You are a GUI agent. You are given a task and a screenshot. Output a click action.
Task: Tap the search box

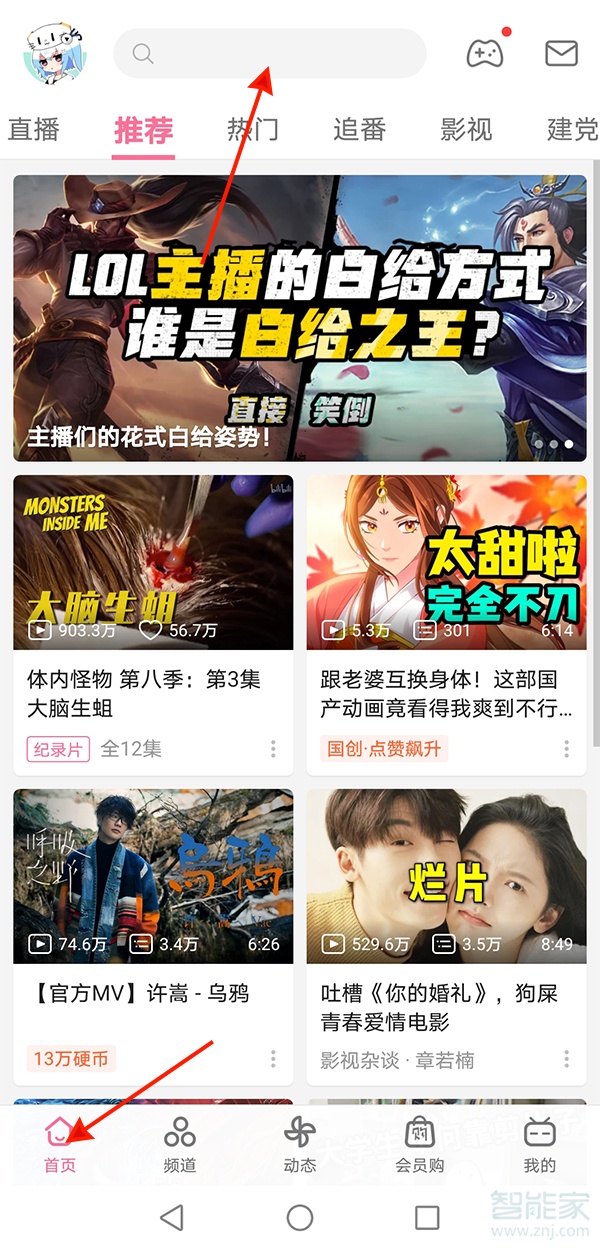(x=270, y=54)
